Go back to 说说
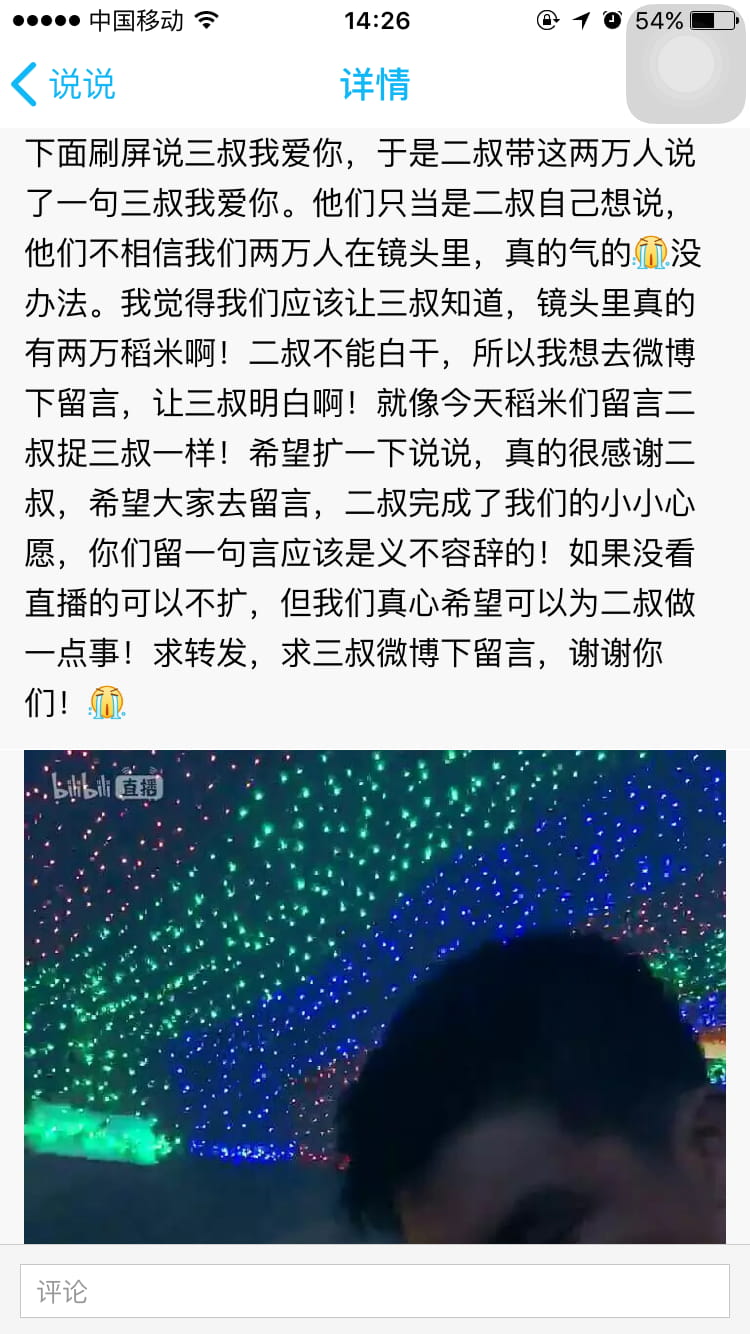The width and height of the screenshot is (750, 1334). (63, 84)
